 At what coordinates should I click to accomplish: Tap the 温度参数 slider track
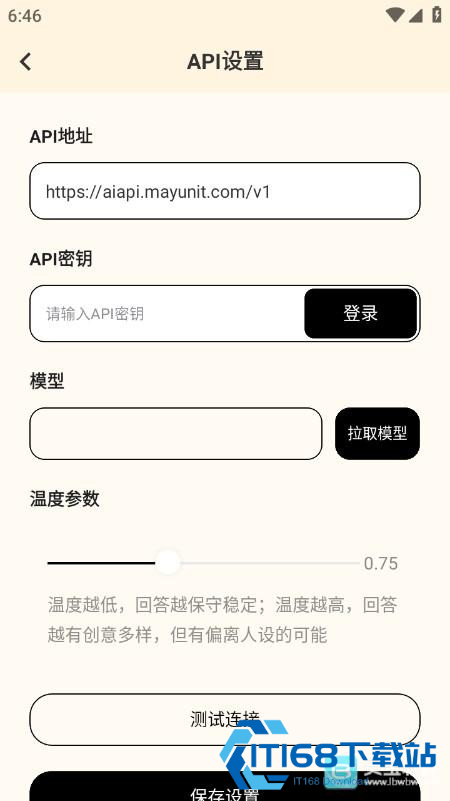[x=203, y=563]
